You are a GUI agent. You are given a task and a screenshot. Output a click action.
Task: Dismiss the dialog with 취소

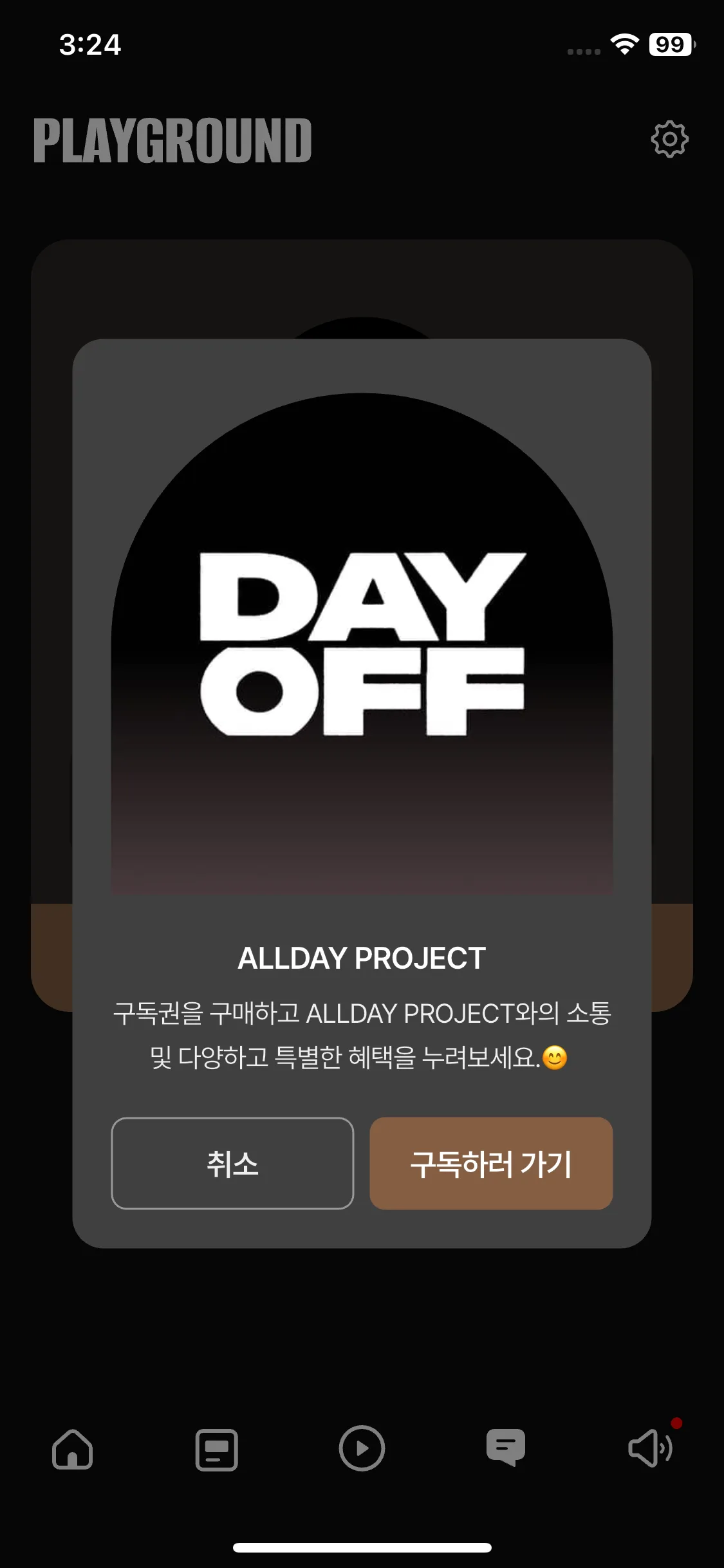[232, 1163]
